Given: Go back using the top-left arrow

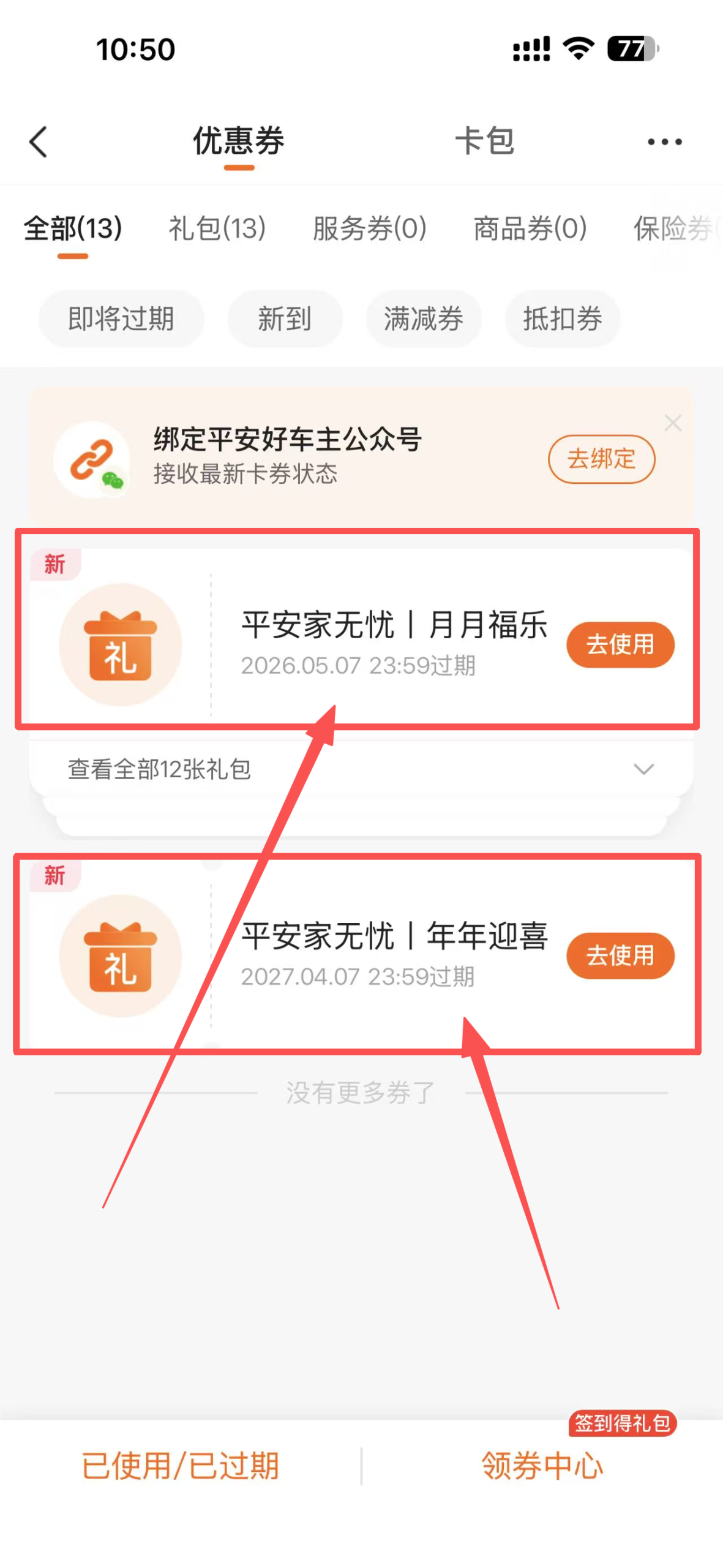Looking at the screenshot, I should (x=38, y=142).
